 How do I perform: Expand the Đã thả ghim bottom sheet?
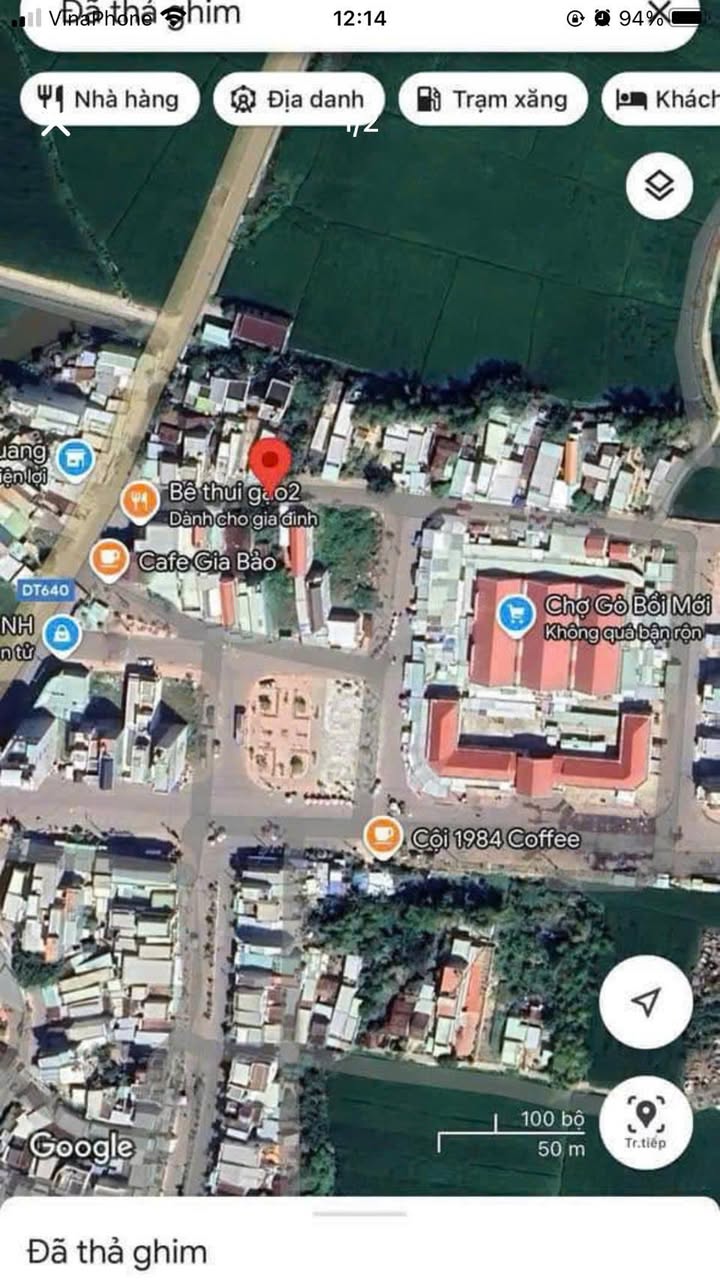click(360, 1238)
